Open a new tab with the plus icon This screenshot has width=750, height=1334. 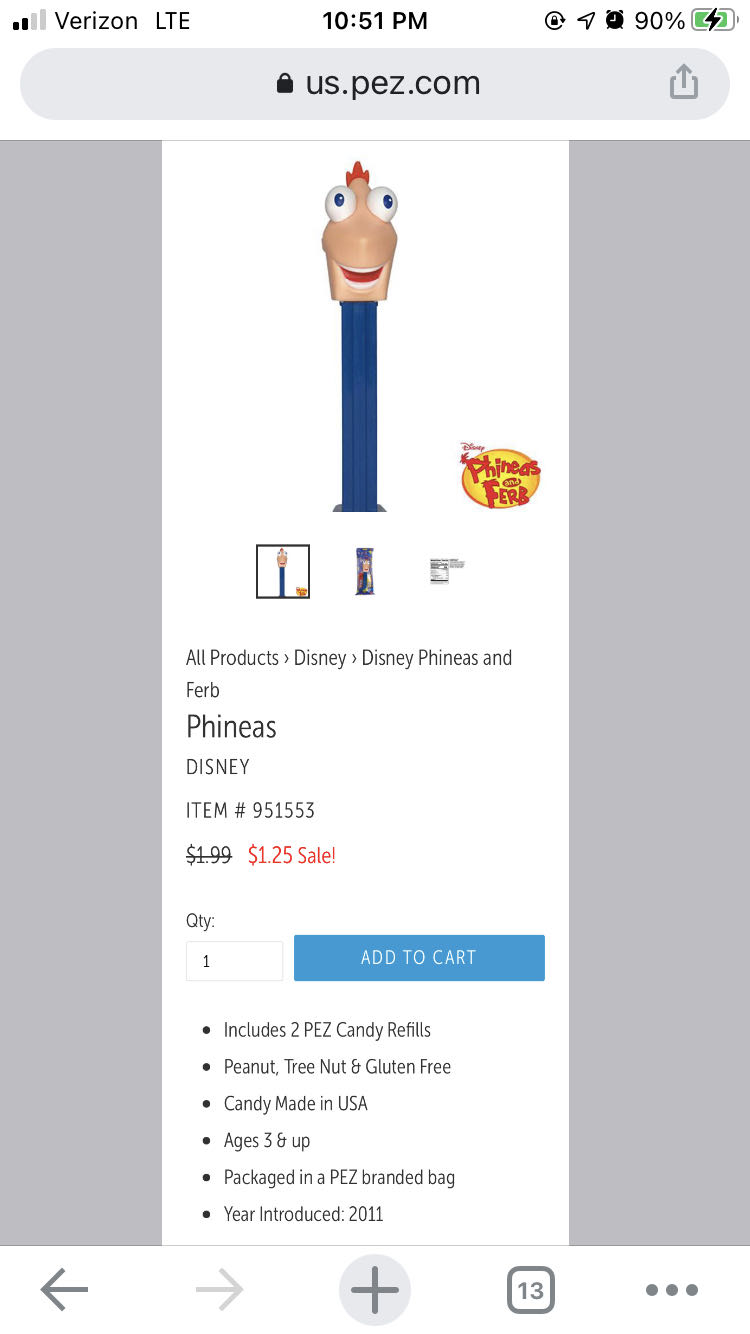pyautogui.click(x=374, y=1289)
